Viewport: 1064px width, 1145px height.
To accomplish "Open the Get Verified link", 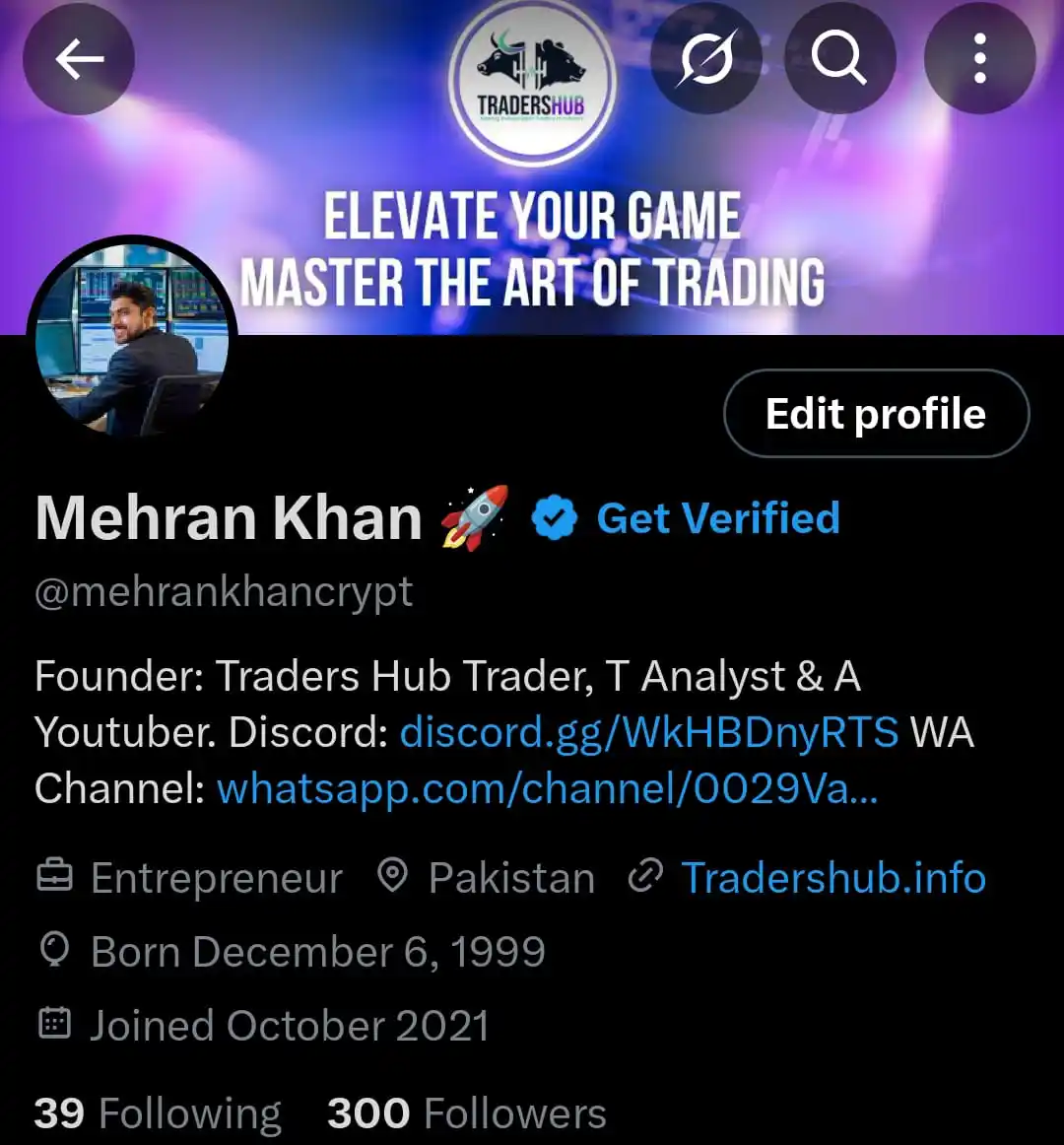I will 717,518.
